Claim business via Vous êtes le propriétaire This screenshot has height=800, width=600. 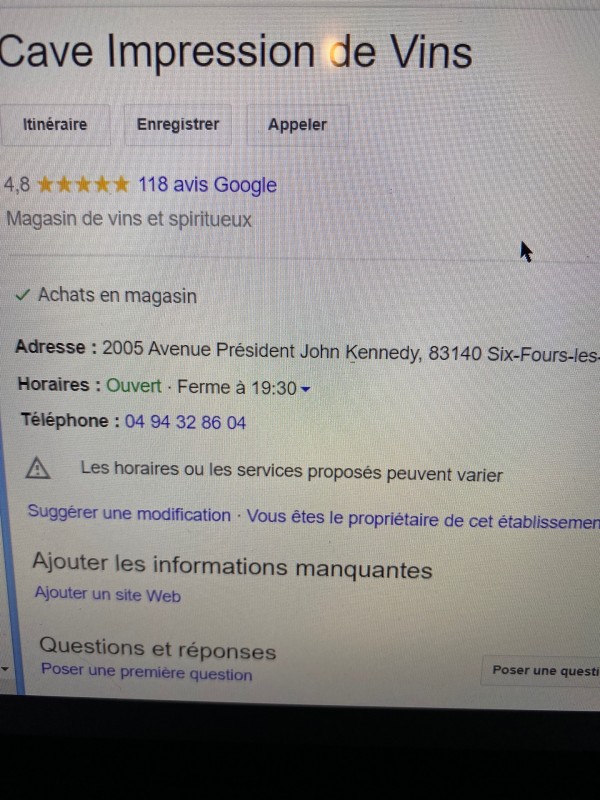click(422, 519)
